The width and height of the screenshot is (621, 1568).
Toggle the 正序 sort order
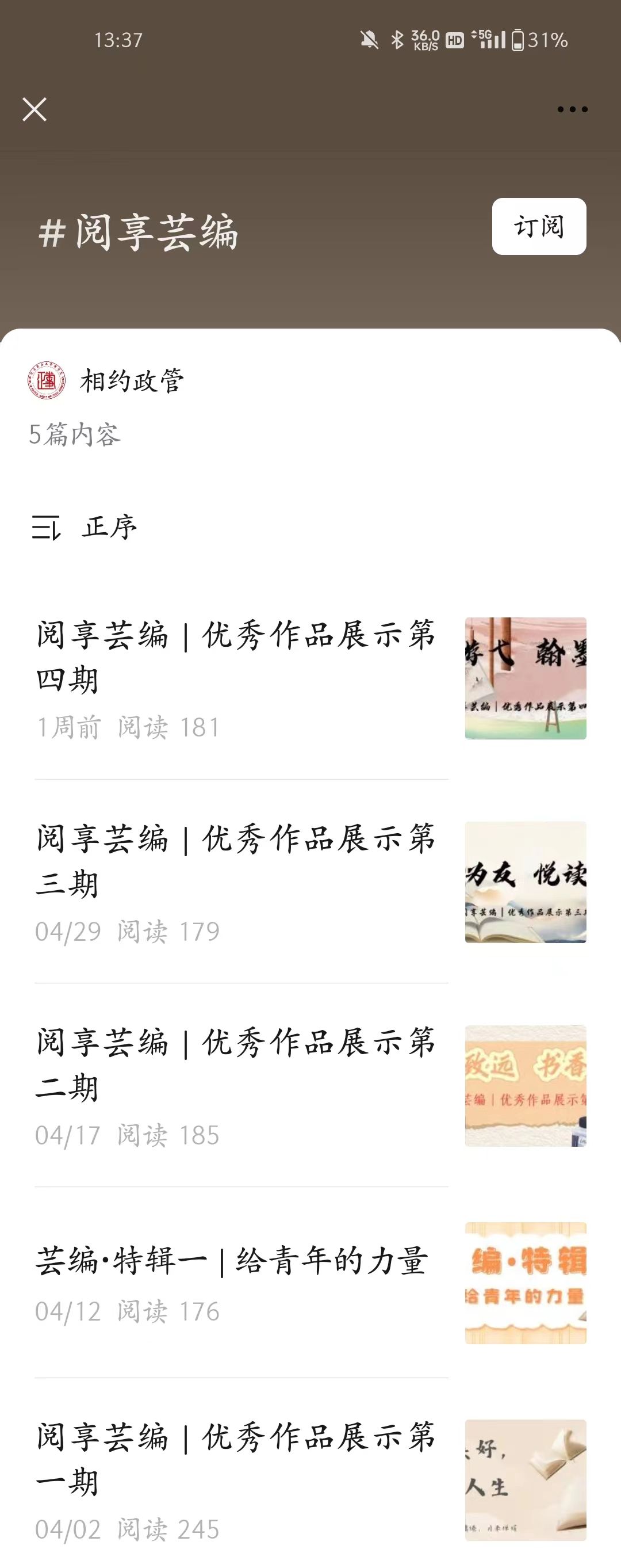point(85,527)
